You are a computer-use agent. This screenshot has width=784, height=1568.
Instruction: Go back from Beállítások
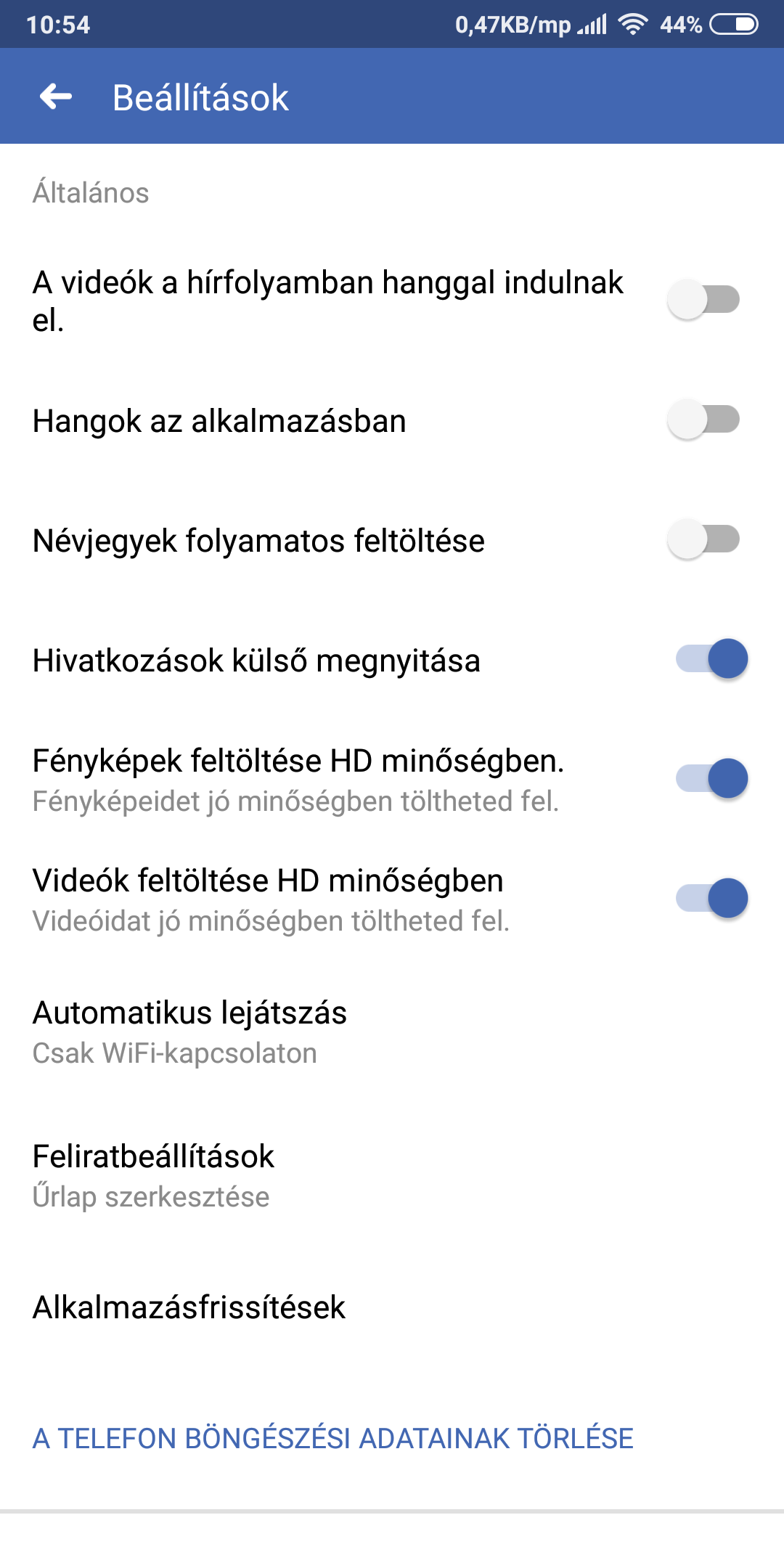pyautogui.click(x=56, y=97)
